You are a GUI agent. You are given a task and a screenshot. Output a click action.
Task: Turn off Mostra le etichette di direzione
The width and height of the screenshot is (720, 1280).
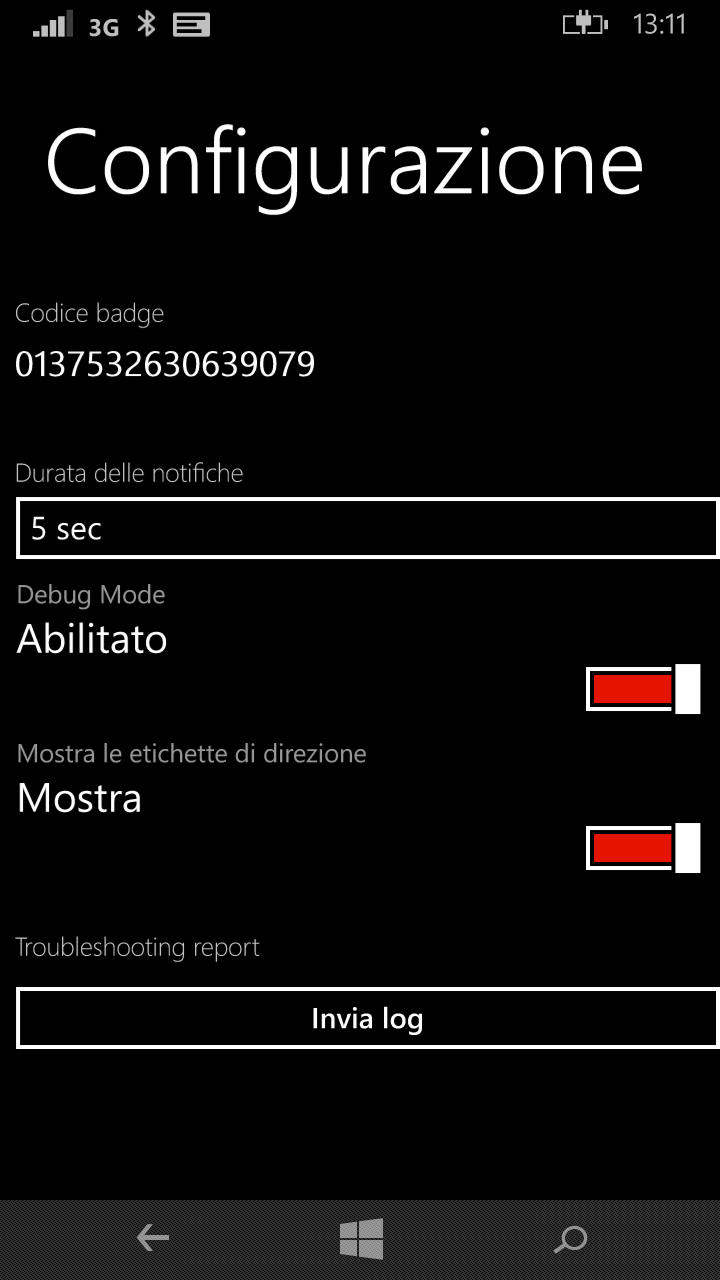(x=642, y=848)
